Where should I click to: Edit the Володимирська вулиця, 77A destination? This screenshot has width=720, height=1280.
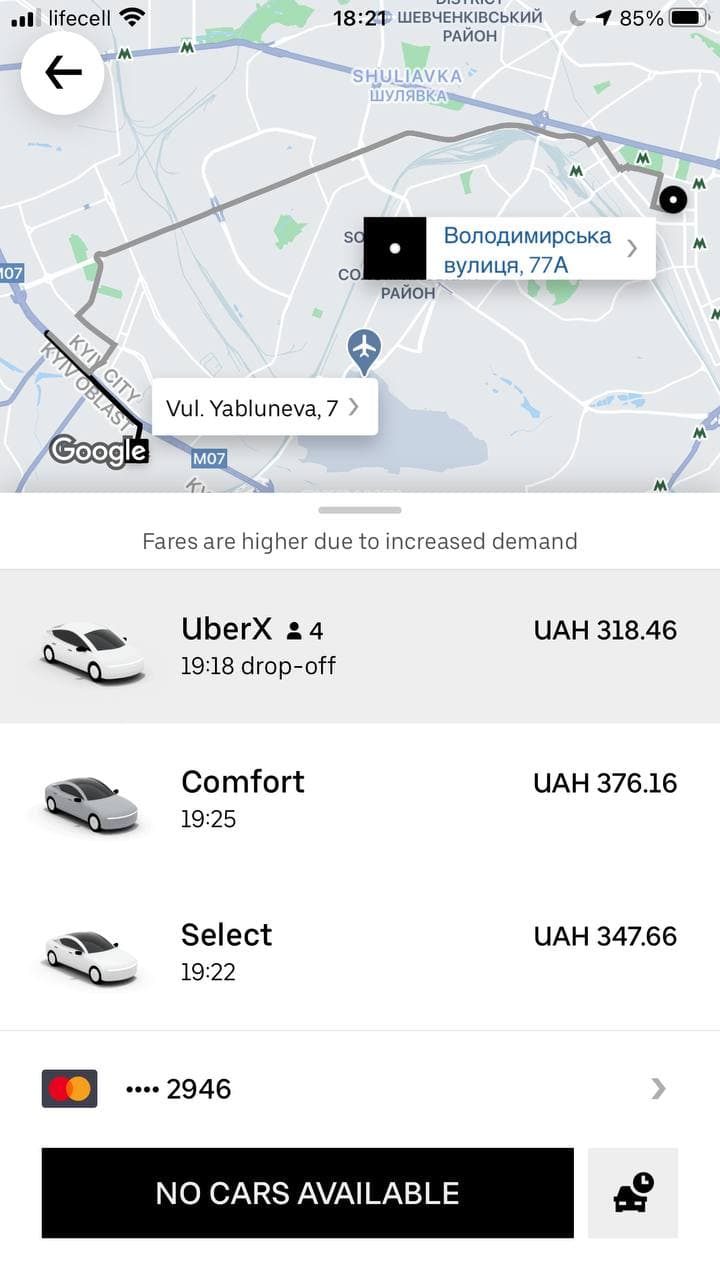tap(528, 249)
